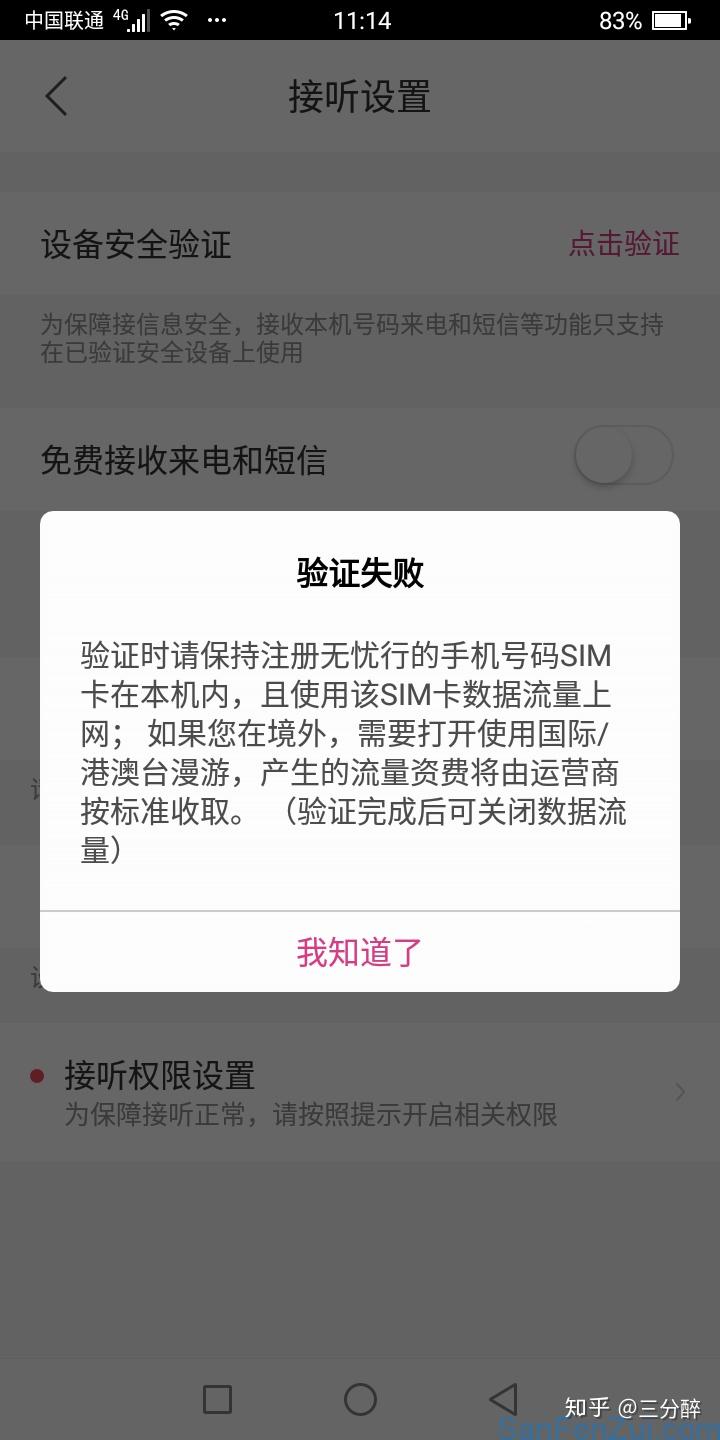
Task: Dismiss the dialog with 我知道了
Action: [x=360, y=952]
